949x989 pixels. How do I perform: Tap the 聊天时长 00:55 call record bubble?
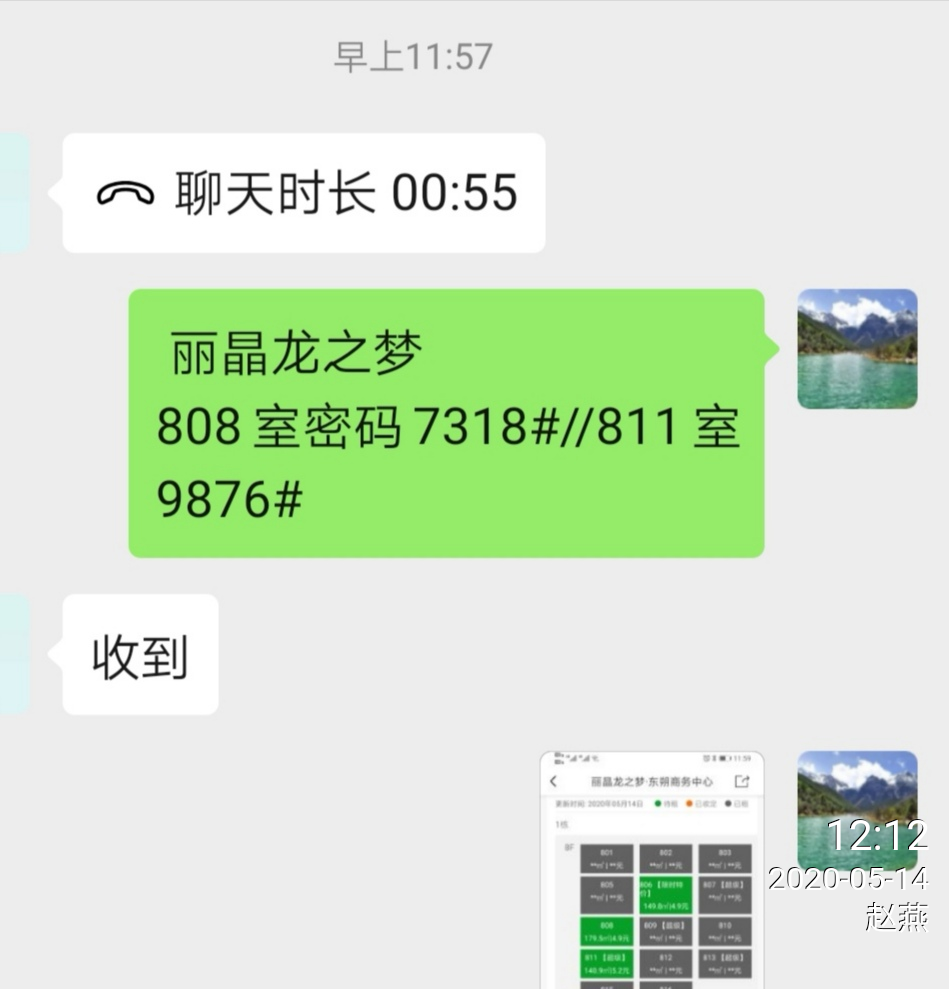point(304,193)
